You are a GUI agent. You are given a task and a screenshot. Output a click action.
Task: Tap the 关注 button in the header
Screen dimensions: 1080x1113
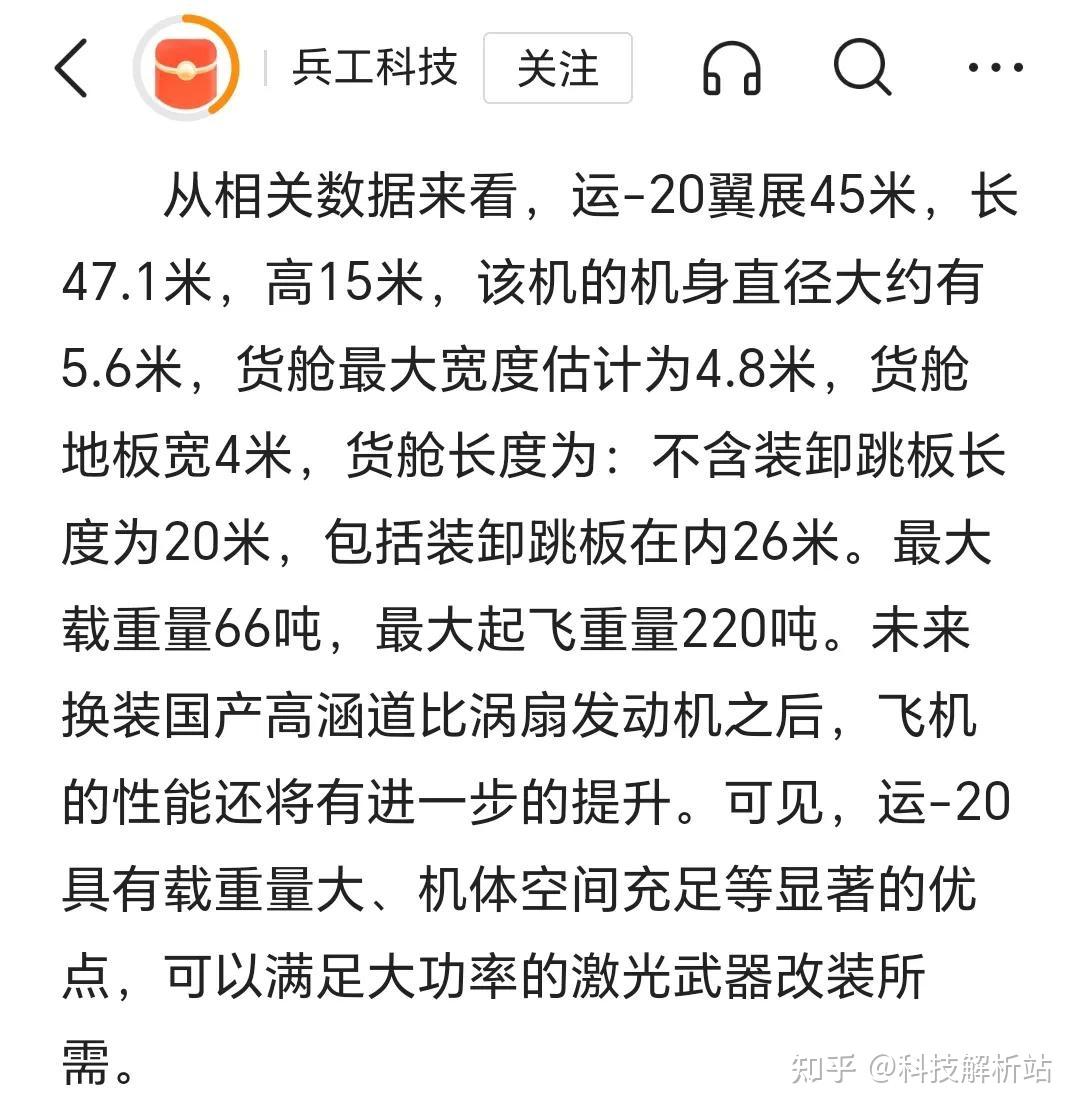click(x=557, y=68)
